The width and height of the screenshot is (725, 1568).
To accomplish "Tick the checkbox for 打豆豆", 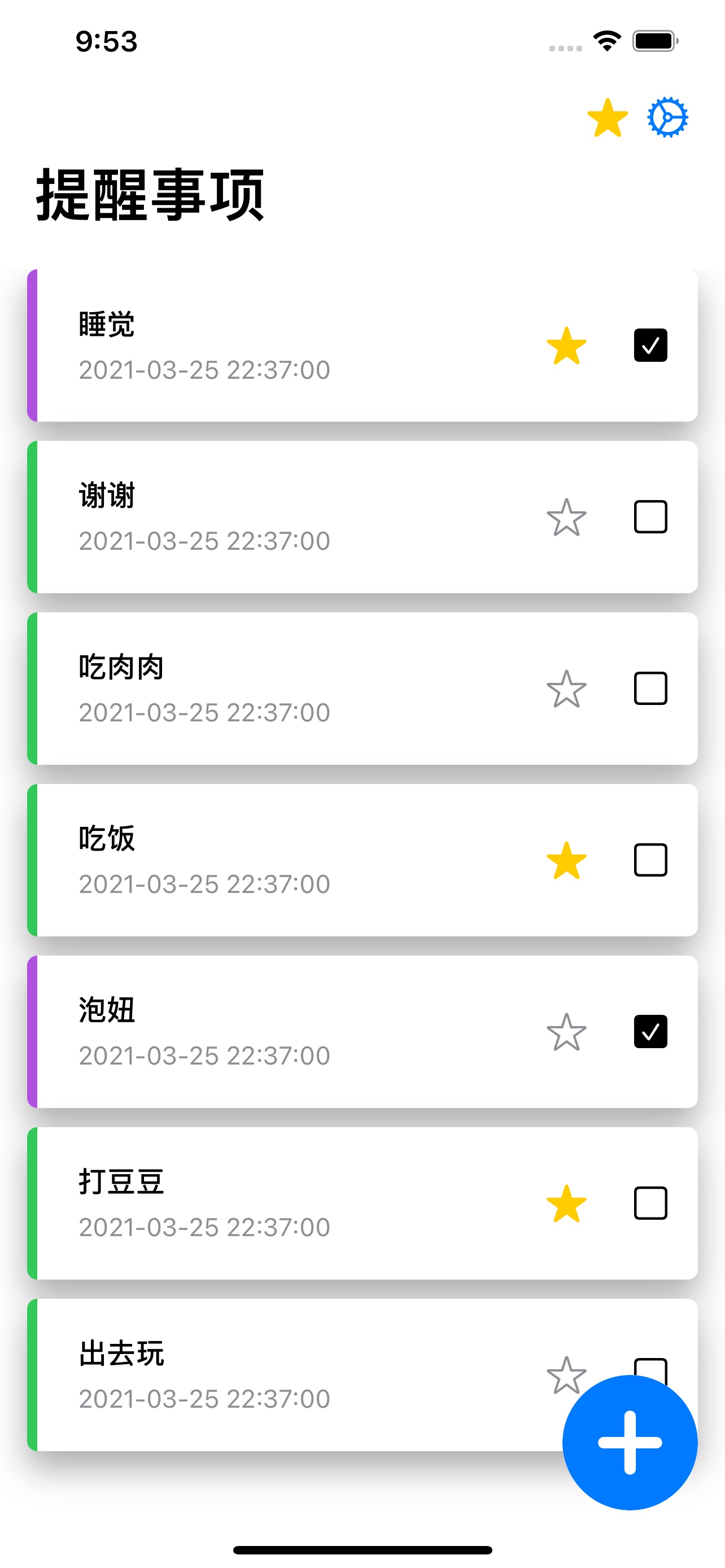I will pos(650,1203).
